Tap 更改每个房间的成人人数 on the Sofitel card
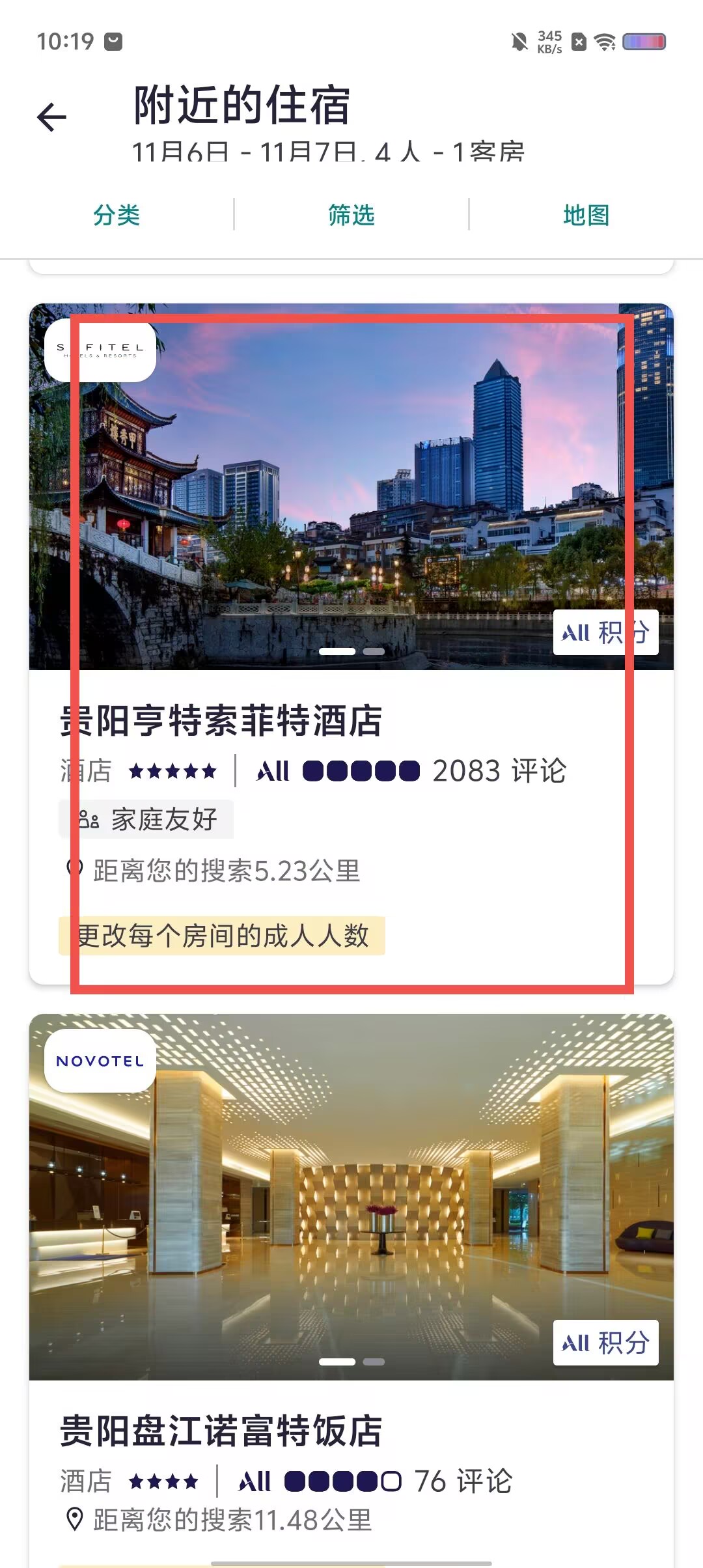 [x=222, y=936]
